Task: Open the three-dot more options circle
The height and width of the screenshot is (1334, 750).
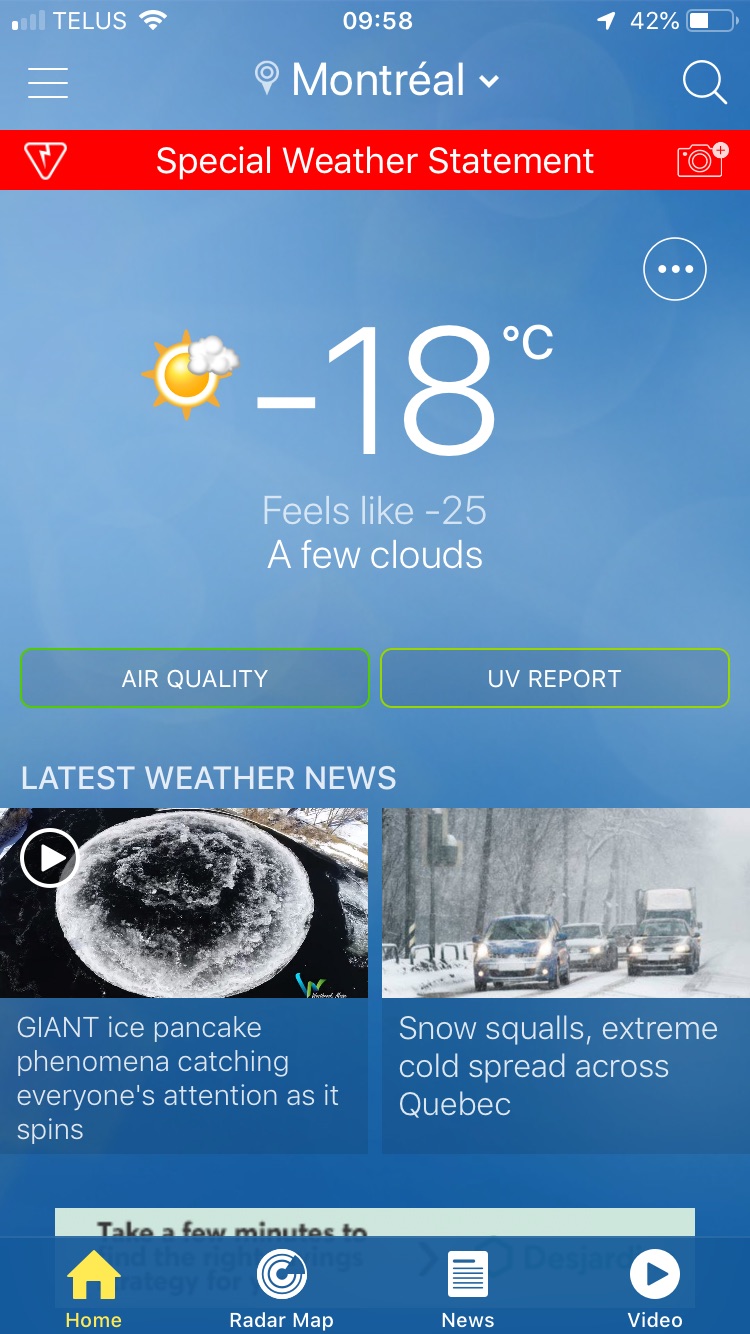Action: coord(675,269)
